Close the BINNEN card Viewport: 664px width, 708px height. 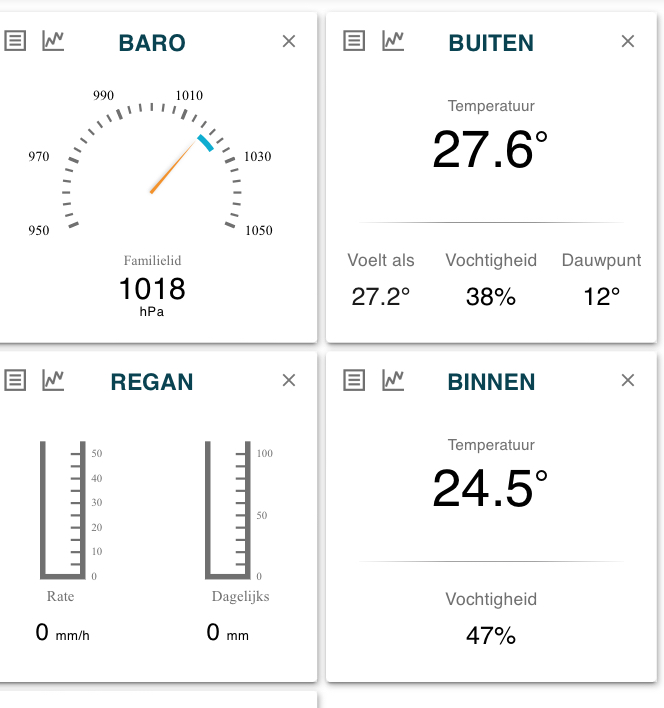point(628,380)
